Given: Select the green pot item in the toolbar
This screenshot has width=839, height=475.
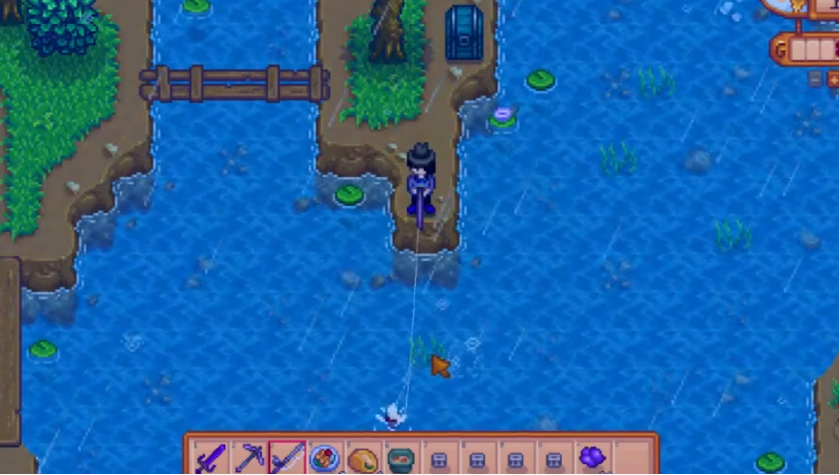Looking at the screenshot, I should coord(401,459).
